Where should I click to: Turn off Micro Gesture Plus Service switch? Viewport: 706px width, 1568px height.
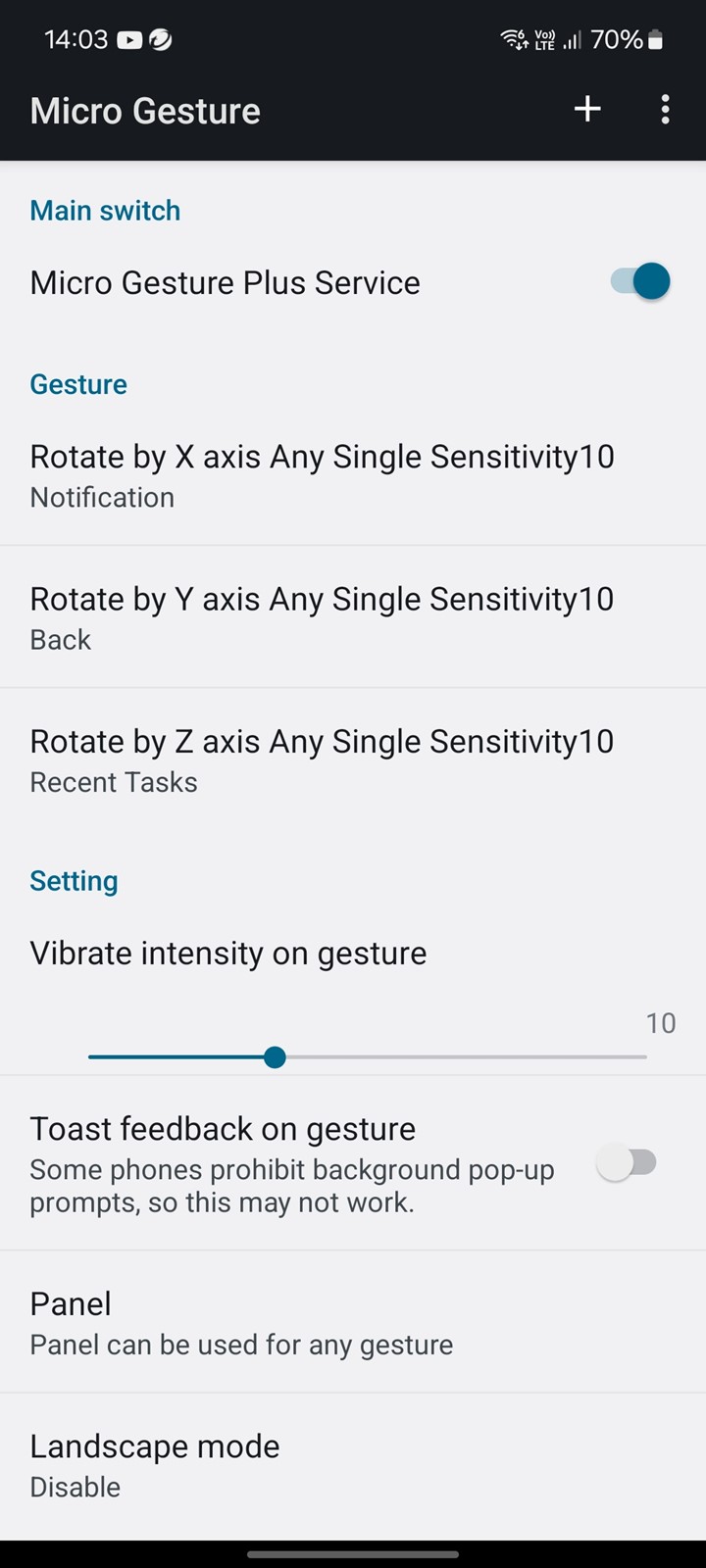pyautogui.click(x=640, y=282)
